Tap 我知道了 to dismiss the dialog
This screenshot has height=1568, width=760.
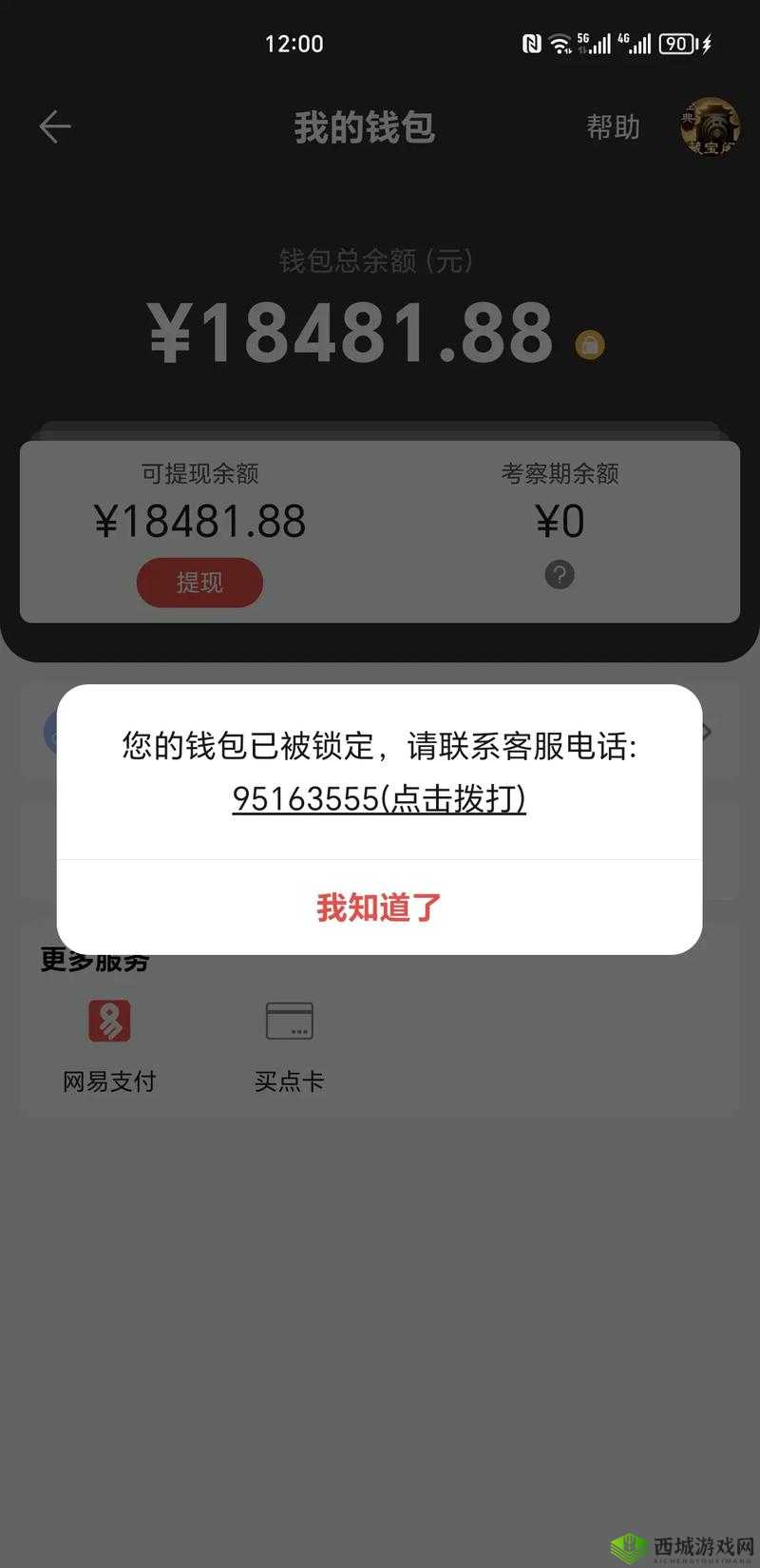click(x=378, y=908)
